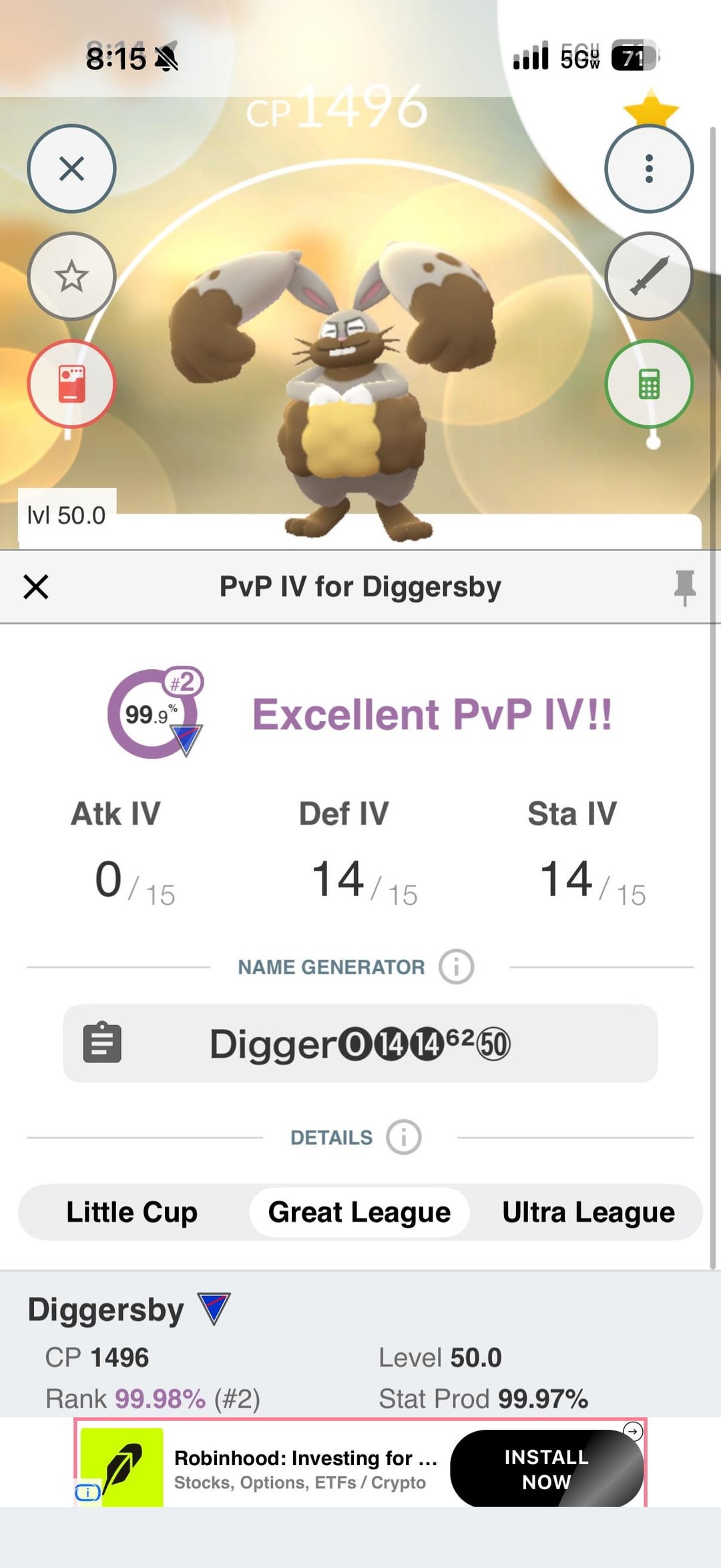Close the PvP IV panel
Image resolution: width=721 pixels, height=1568 pixels.
coord(36,587)
